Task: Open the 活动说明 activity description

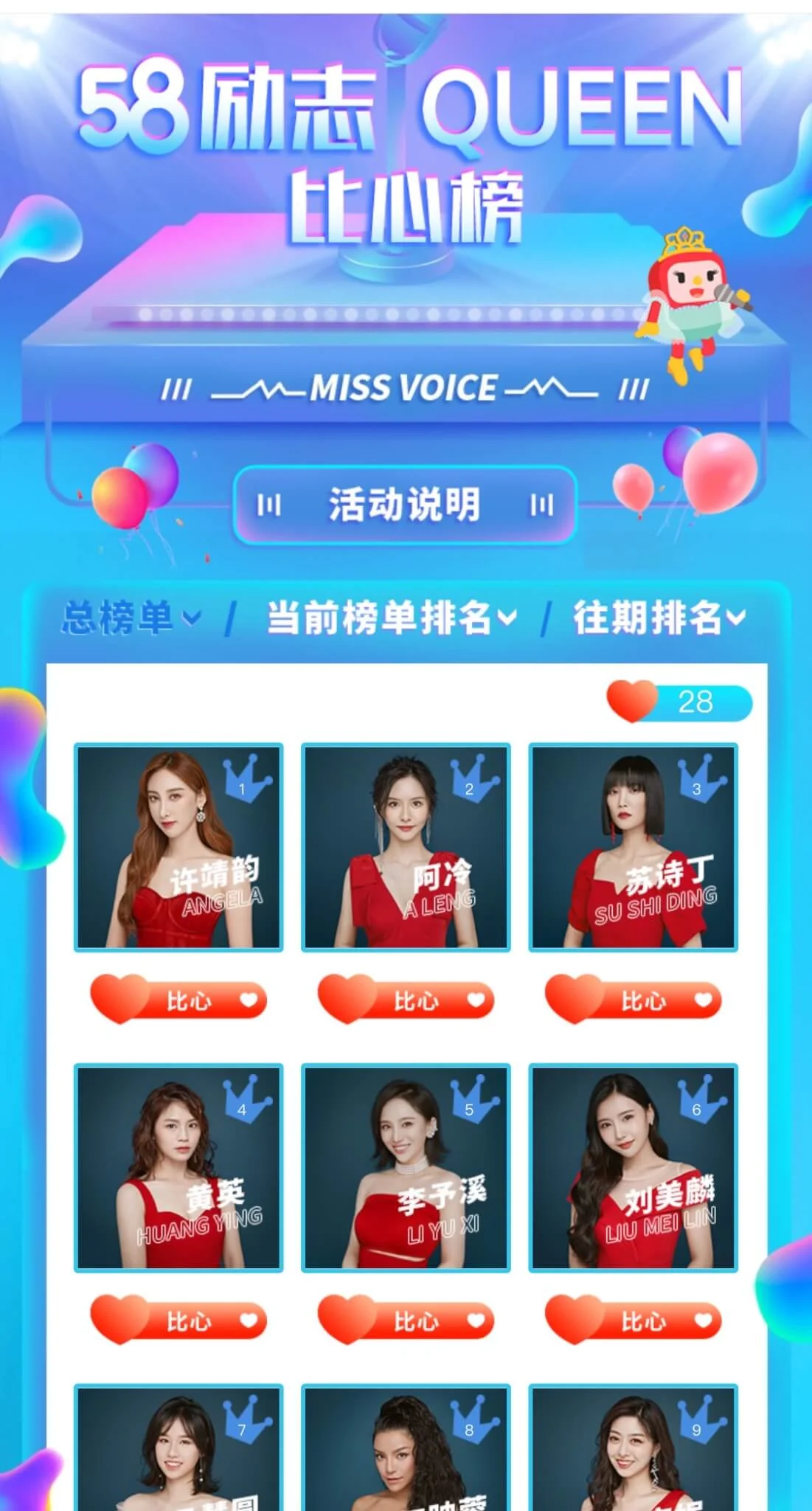Action: pyautogui.click(x=404, y=505)
